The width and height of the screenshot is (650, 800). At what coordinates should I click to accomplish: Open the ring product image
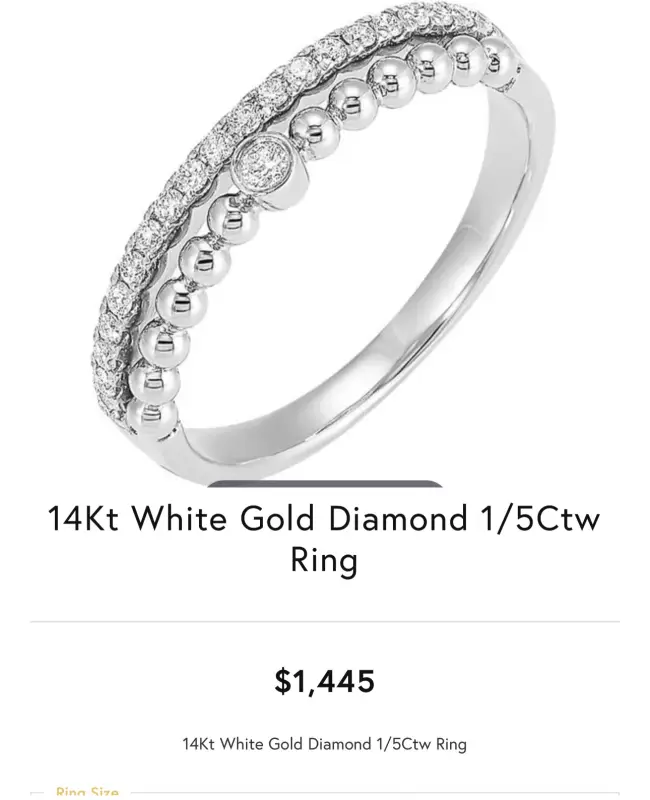coord(325,240)
